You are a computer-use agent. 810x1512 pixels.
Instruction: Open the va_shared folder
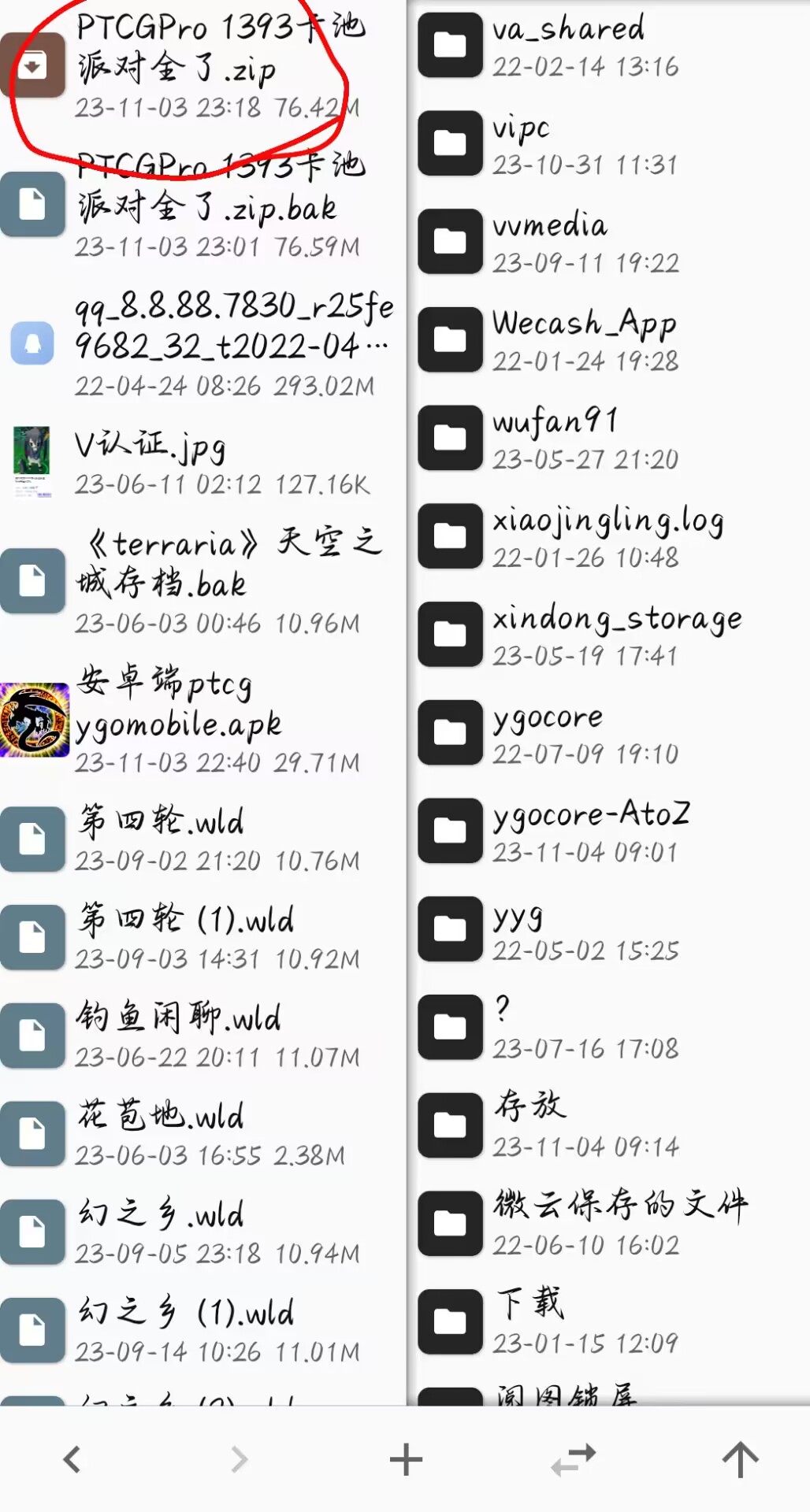click(x=608, y=46)
